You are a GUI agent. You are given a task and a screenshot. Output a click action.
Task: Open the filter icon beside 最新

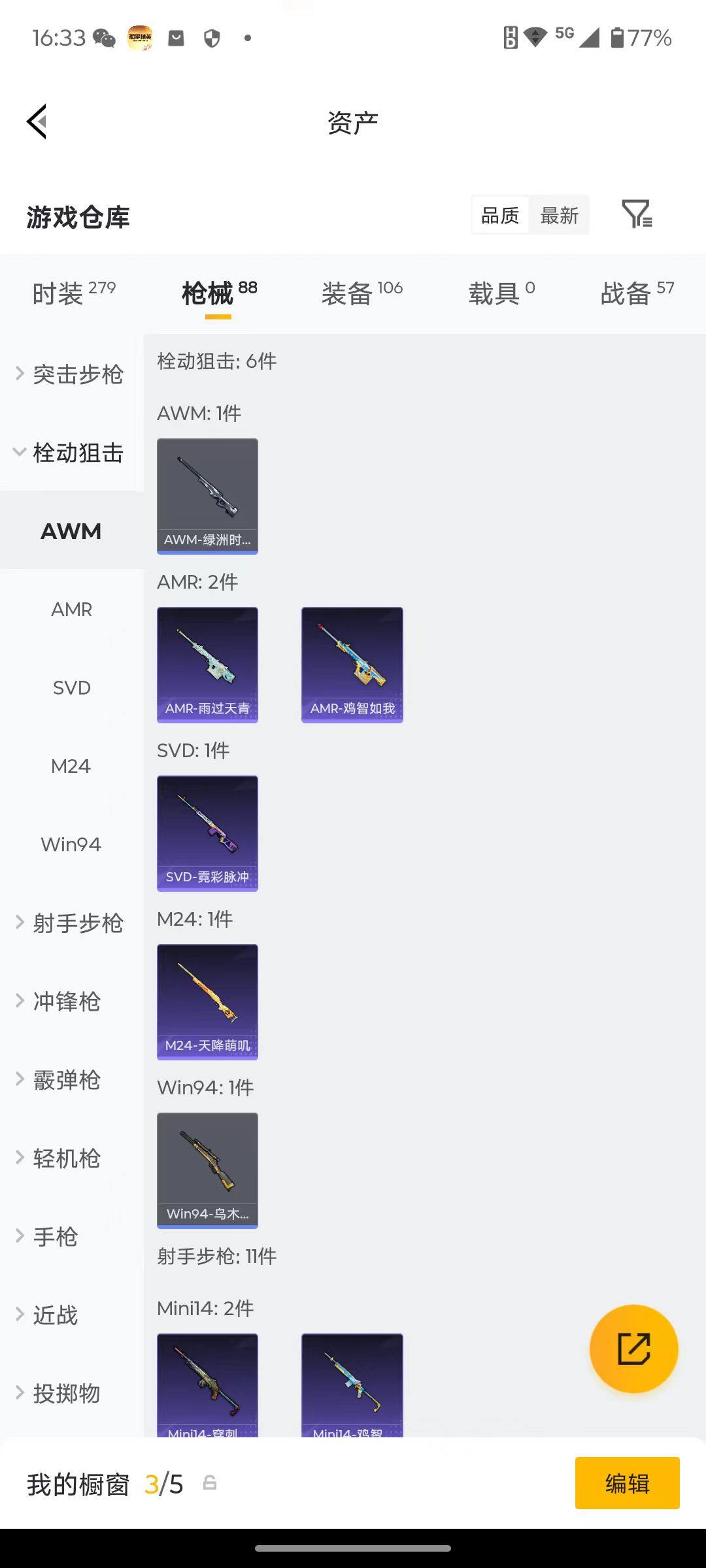point(637,214)
